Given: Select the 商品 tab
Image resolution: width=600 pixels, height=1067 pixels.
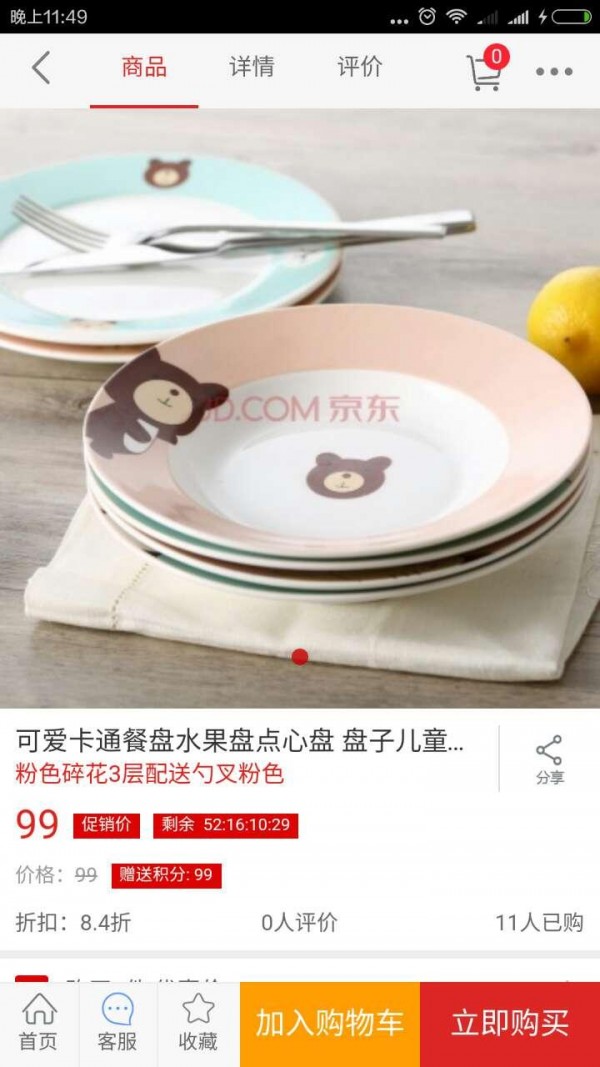Looking at the screenshot, I should (x=144, y=68).
